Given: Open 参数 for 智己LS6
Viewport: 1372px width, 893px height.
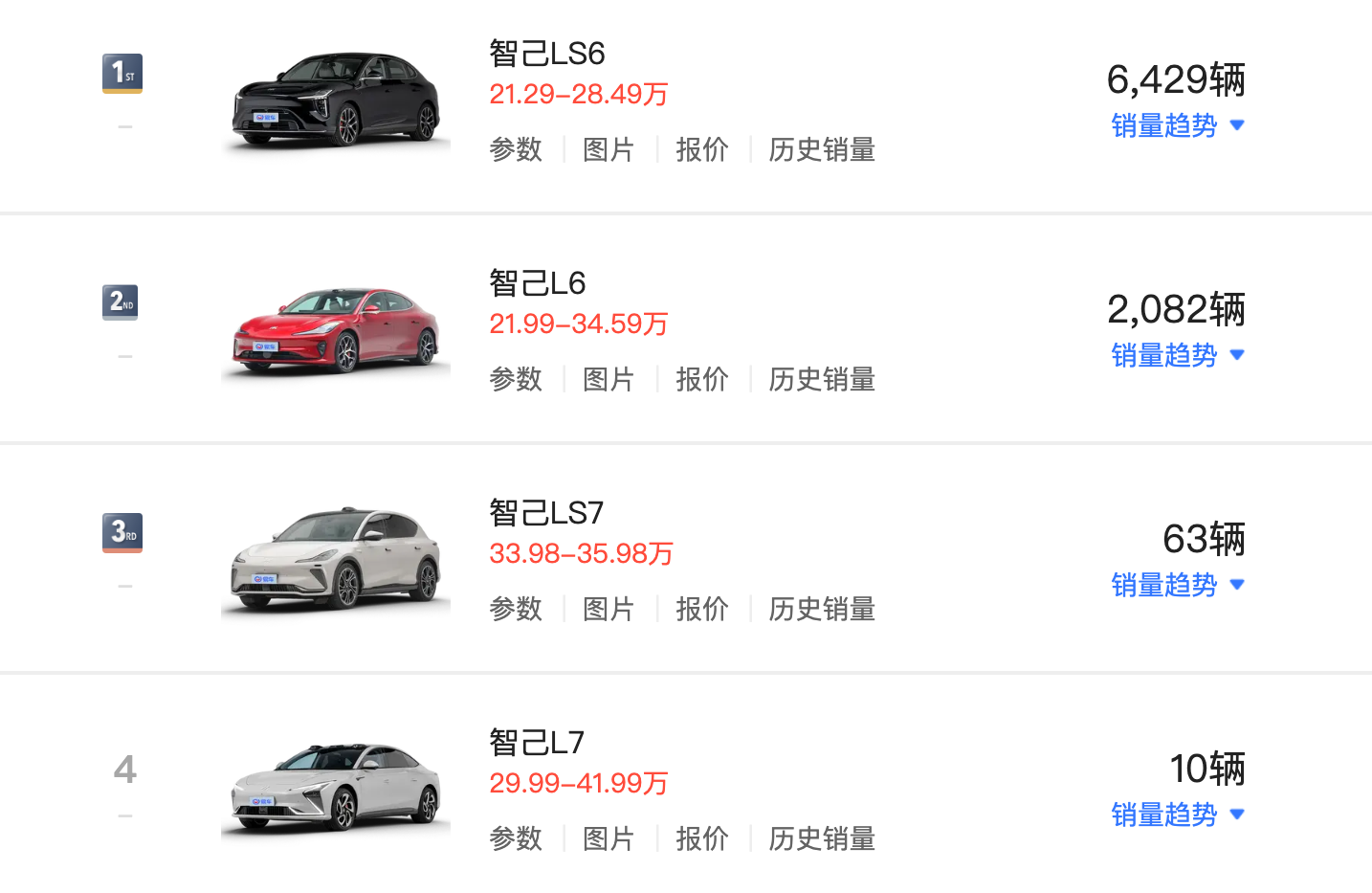Looking at the screenshot, I should (x=516, y=149).
